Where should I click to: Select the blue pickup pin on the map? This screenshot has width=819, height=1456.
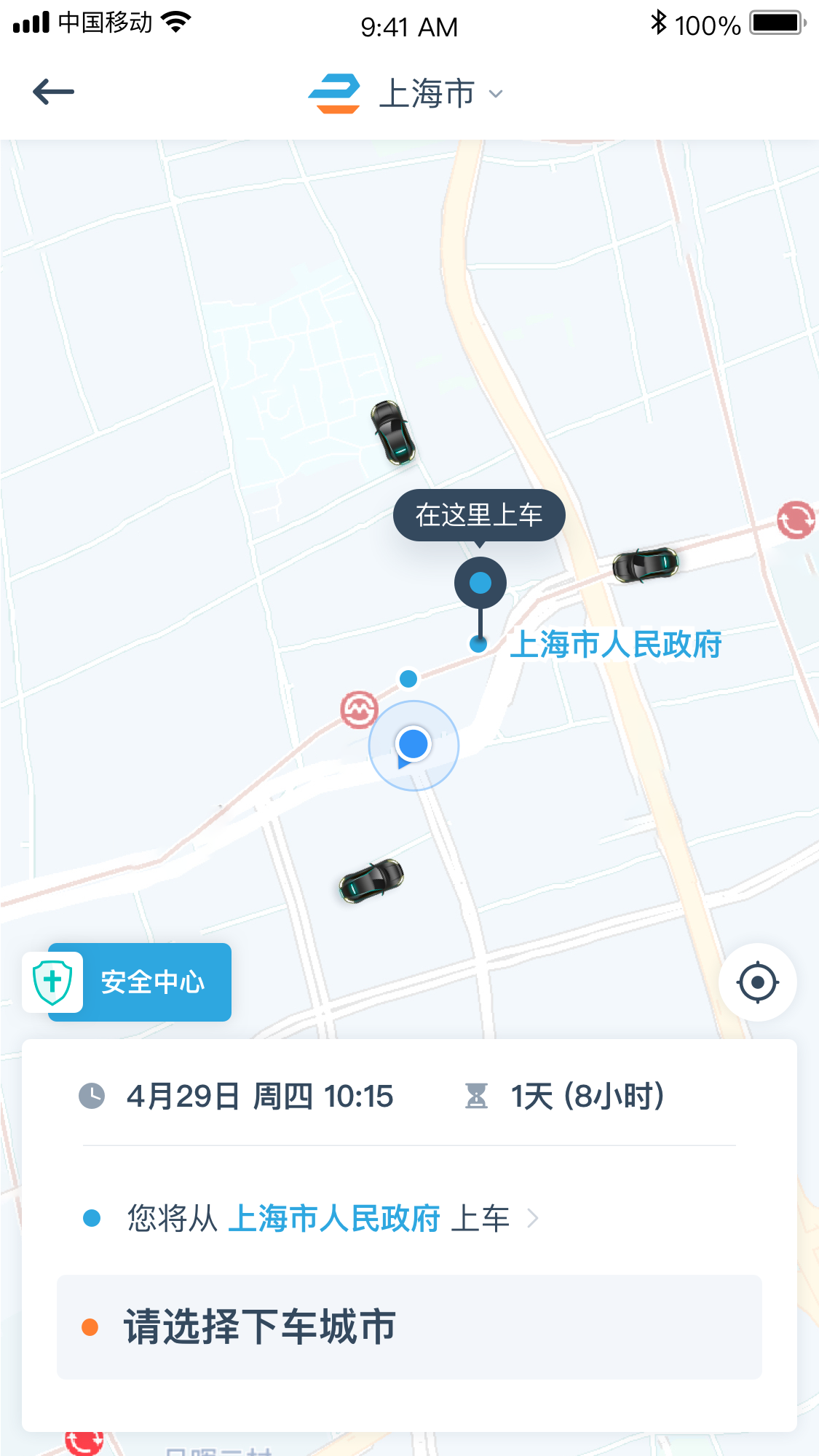[480, 582]
